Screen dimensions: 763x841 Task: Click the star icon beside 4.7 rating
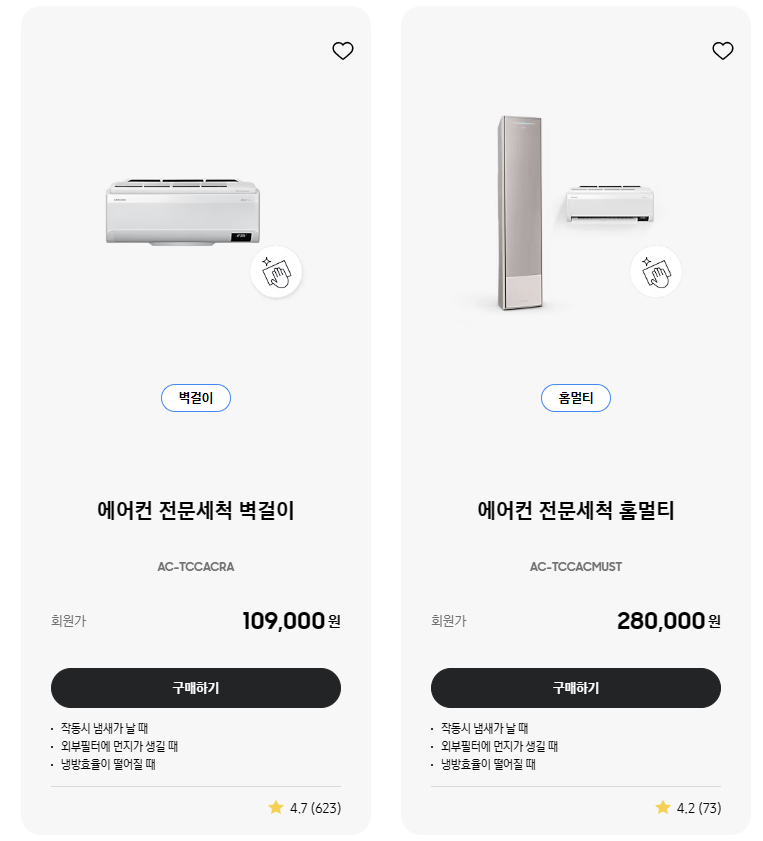277,807
